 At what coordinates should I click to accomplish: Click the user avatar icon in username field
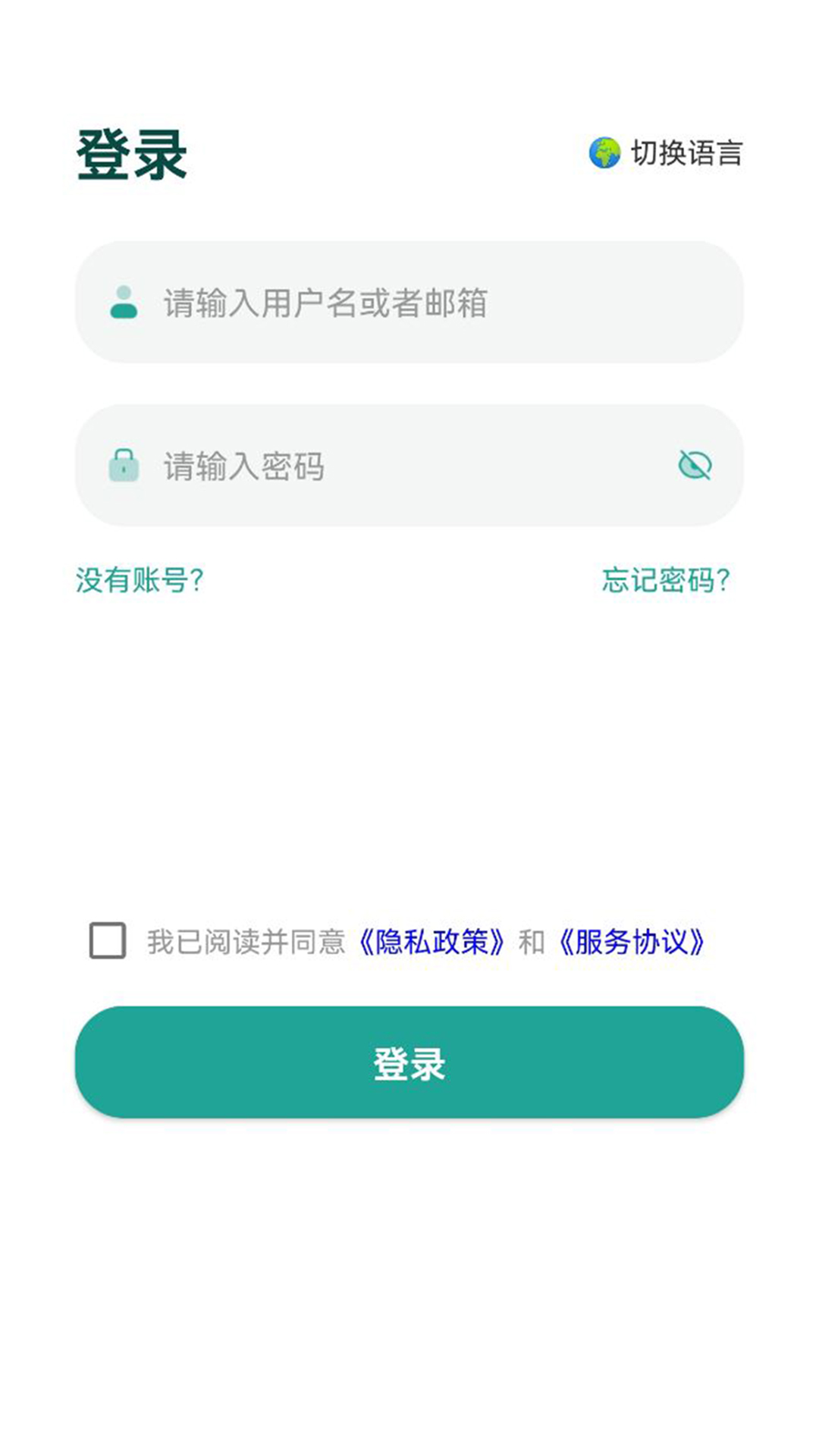[x=124, y=303]
